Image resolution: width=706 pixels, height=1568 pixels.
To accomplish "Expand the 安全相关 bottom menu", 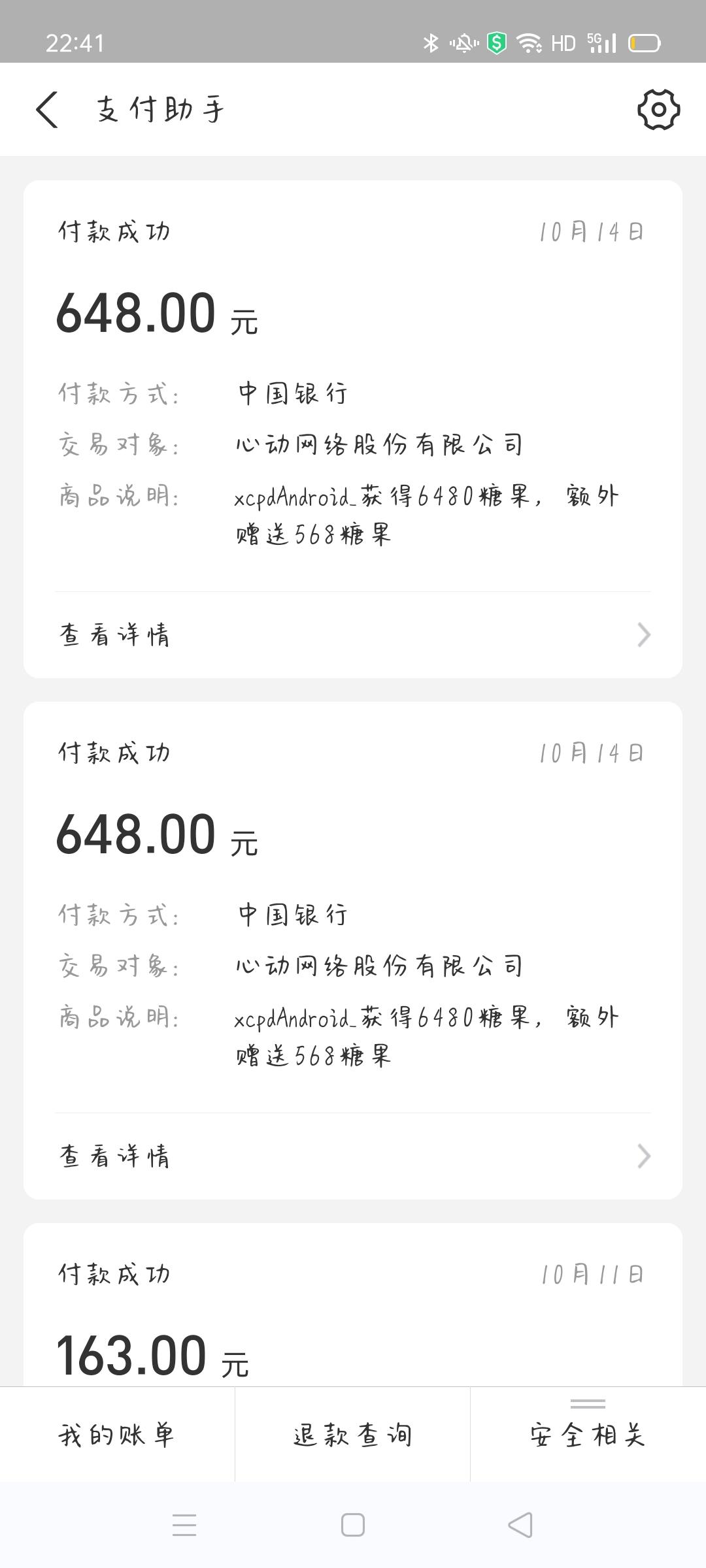I will pyautogui.click(x=588, y=1436).
